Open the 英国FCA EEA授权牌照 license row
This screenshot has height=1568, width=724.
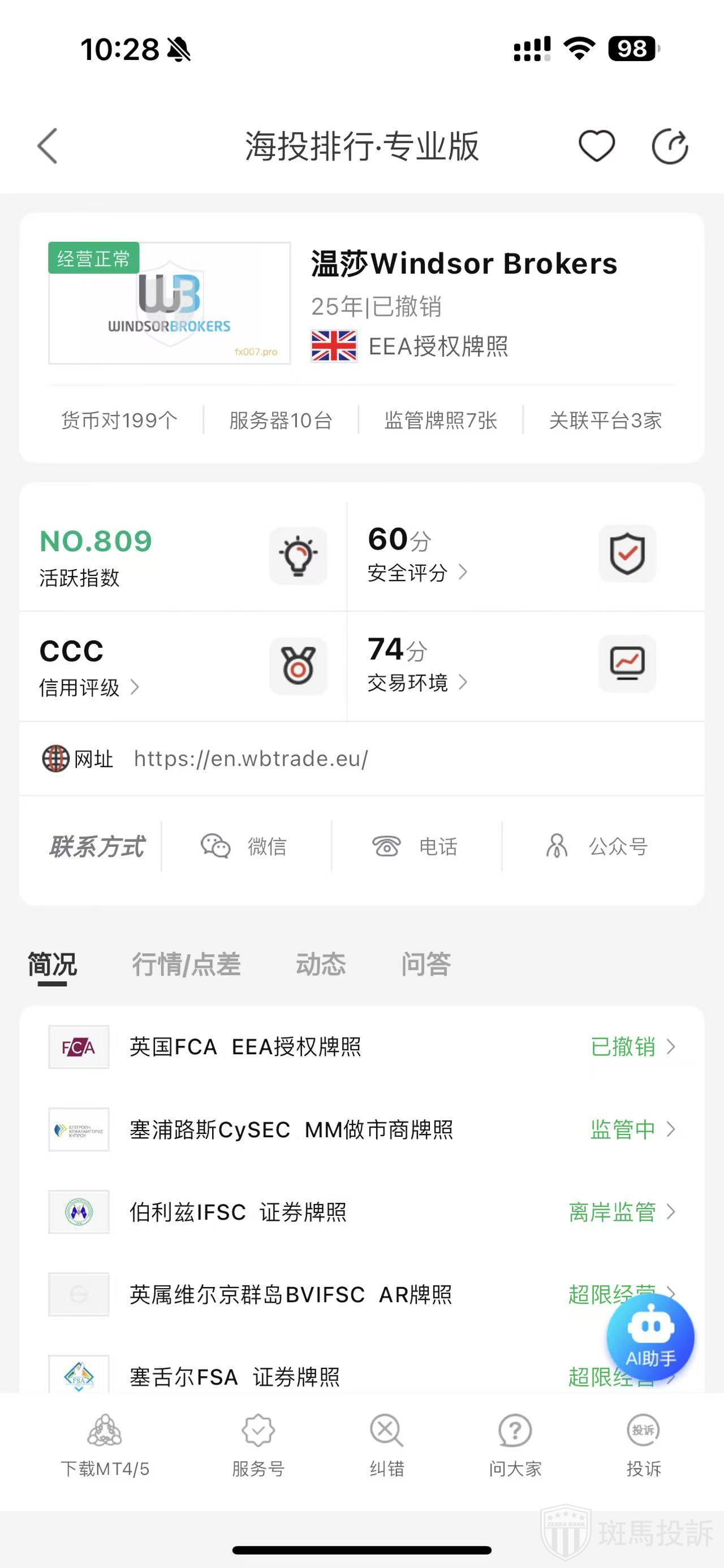tap(361, 1047)
